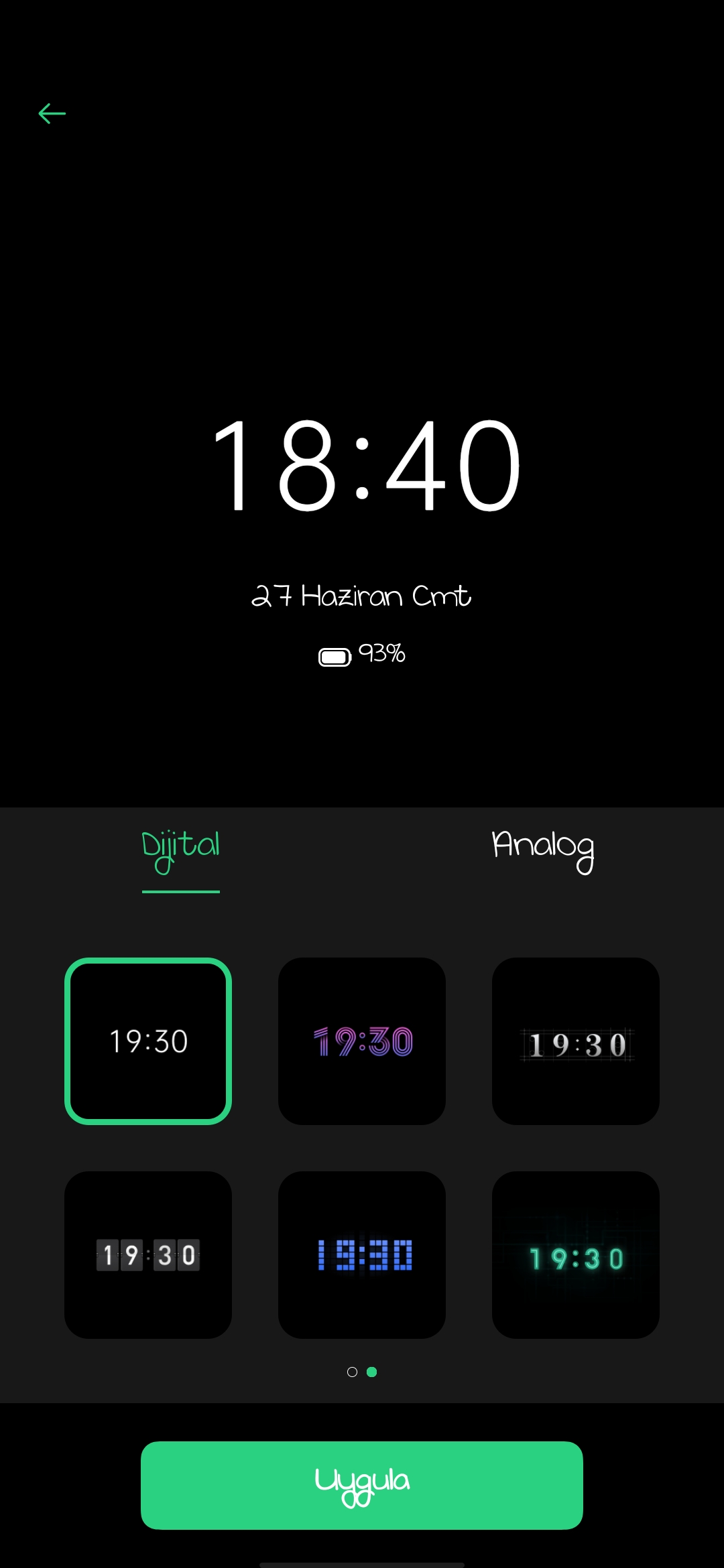Viewport: 724px width, 1568px height.
Task: Go back using the green arrow
Action: (x=52, y=114)
